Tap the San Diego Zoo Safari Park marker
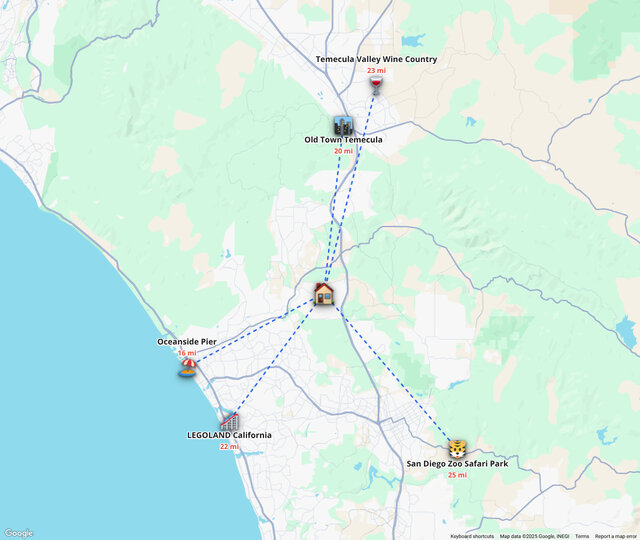 tap(456, 448)
